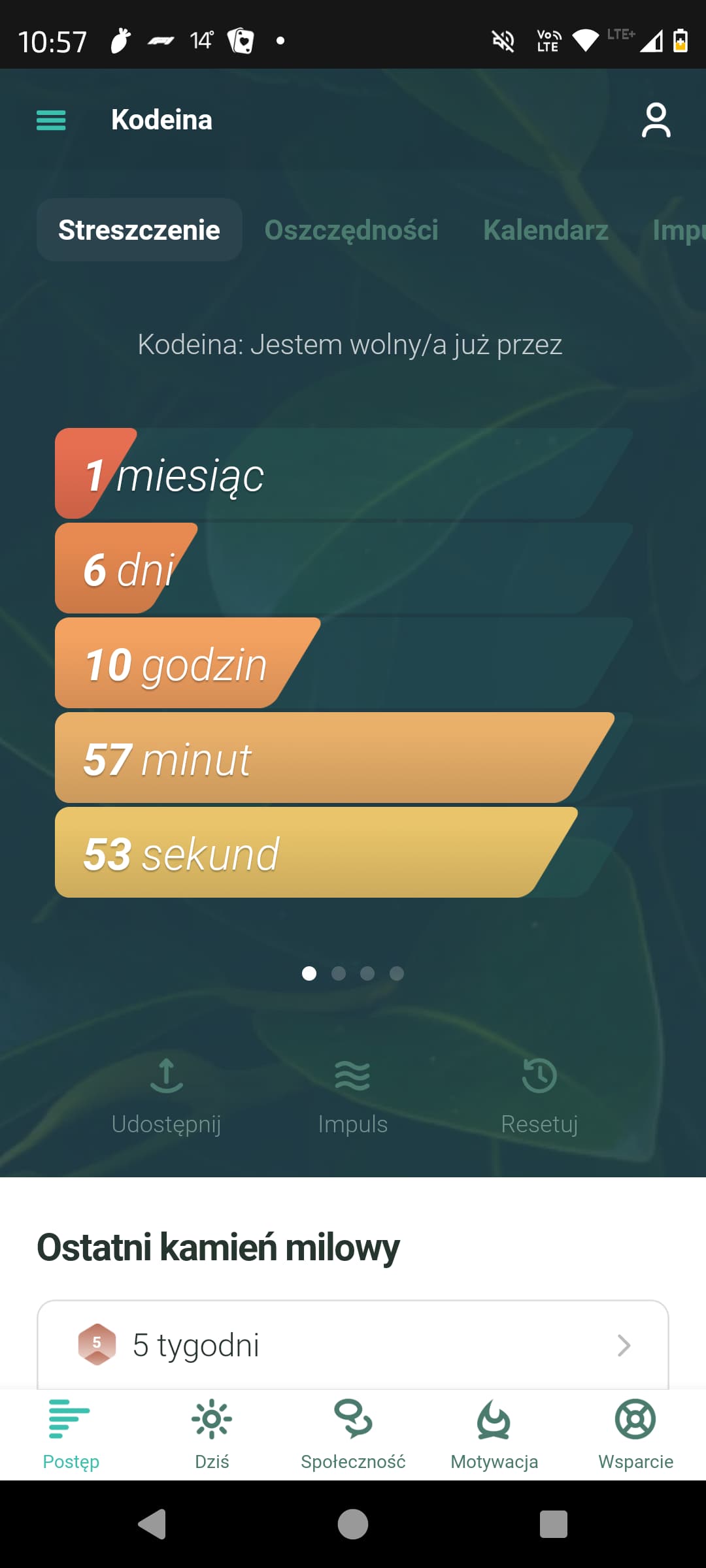Go to the system home screen

pos(353,1524)
